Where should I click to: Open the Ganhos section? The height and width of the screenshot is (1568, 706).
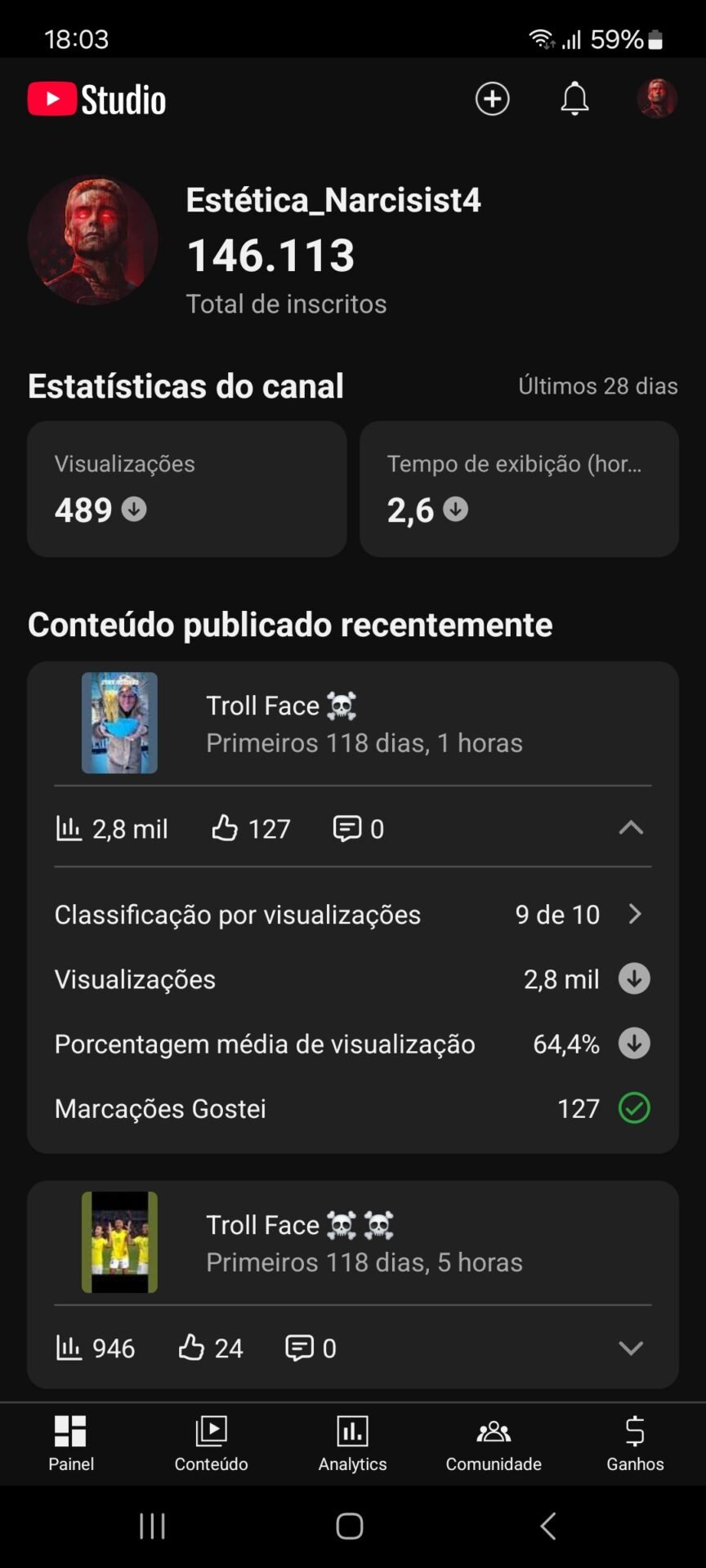[x=633, y=1444]
